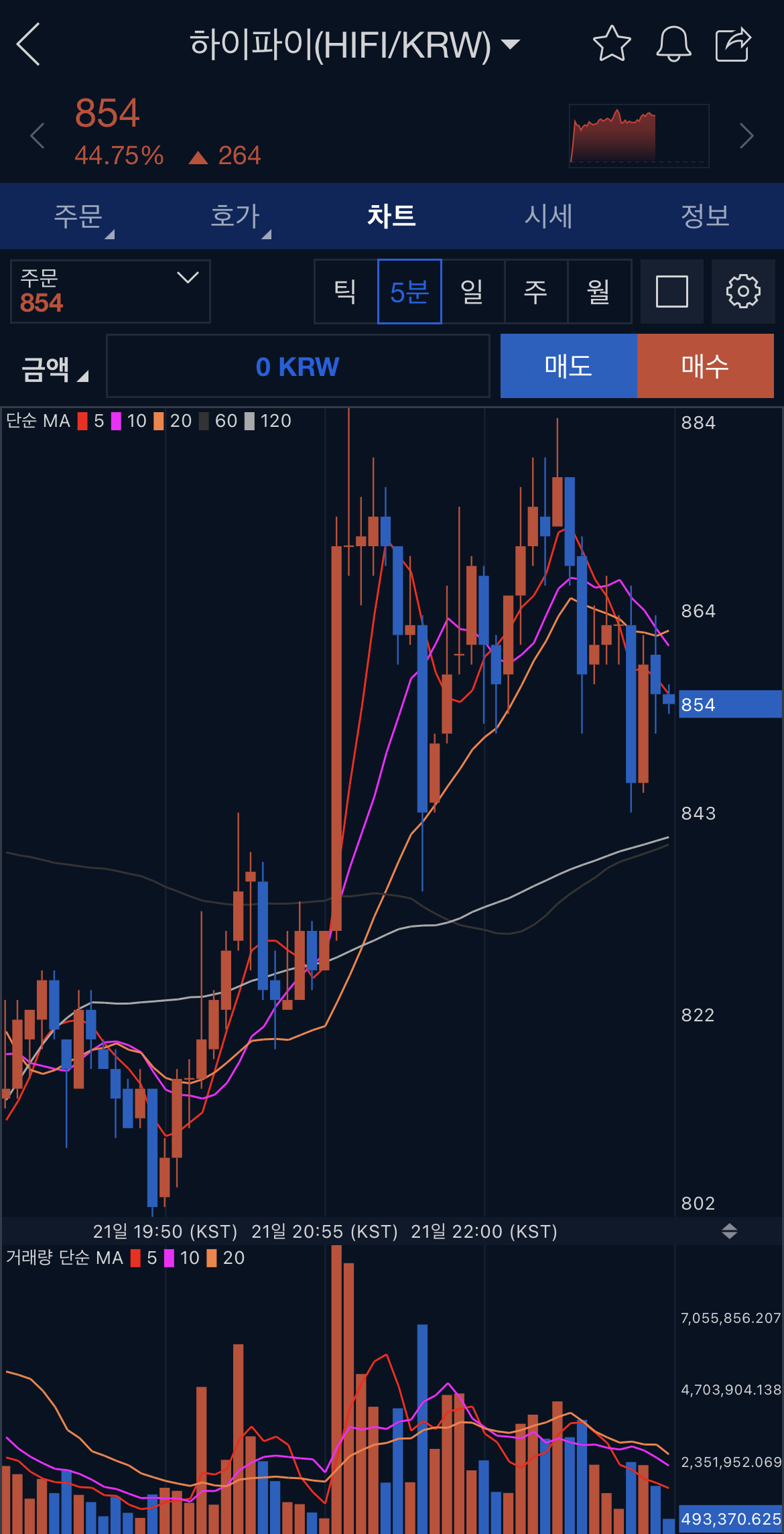784x1534 pixels.
Task: Go to next coin with right arrow
Action: (746, 135)
